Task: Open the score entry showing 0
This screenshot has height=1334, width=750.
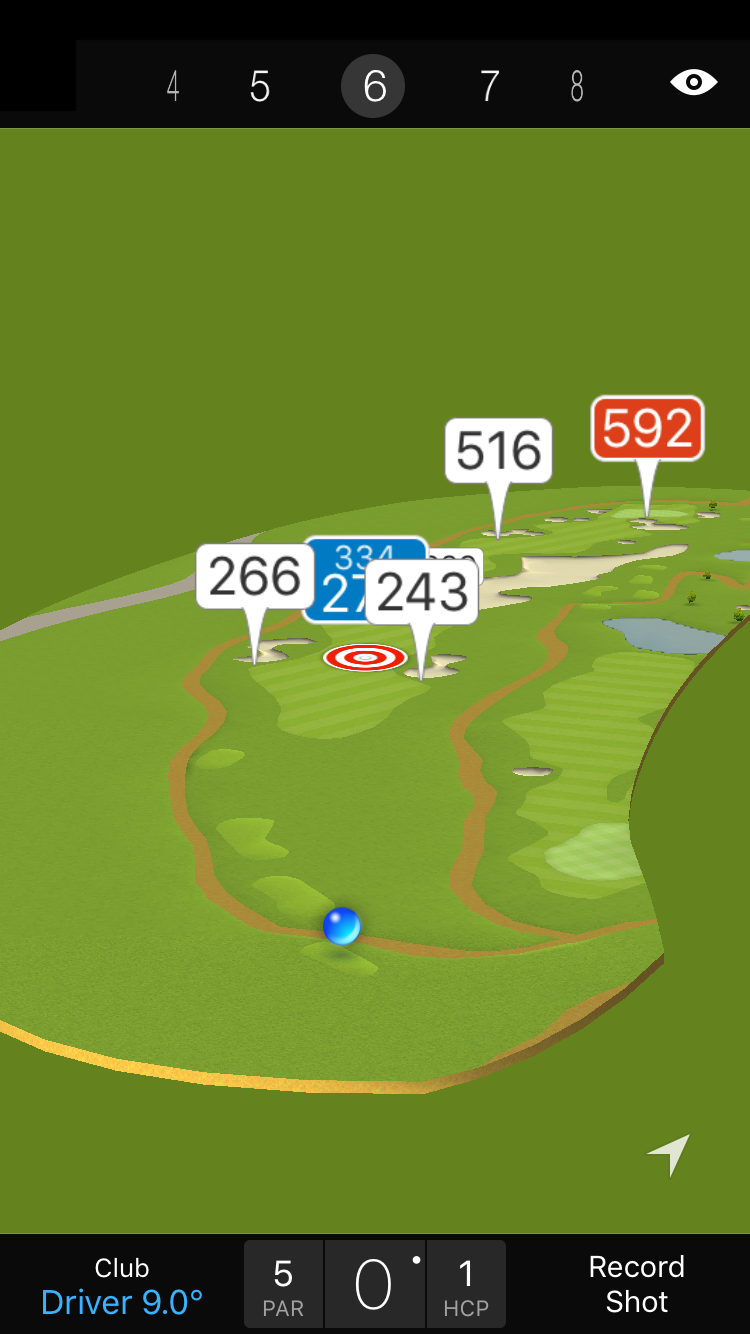Action: tap(374, 1285)
